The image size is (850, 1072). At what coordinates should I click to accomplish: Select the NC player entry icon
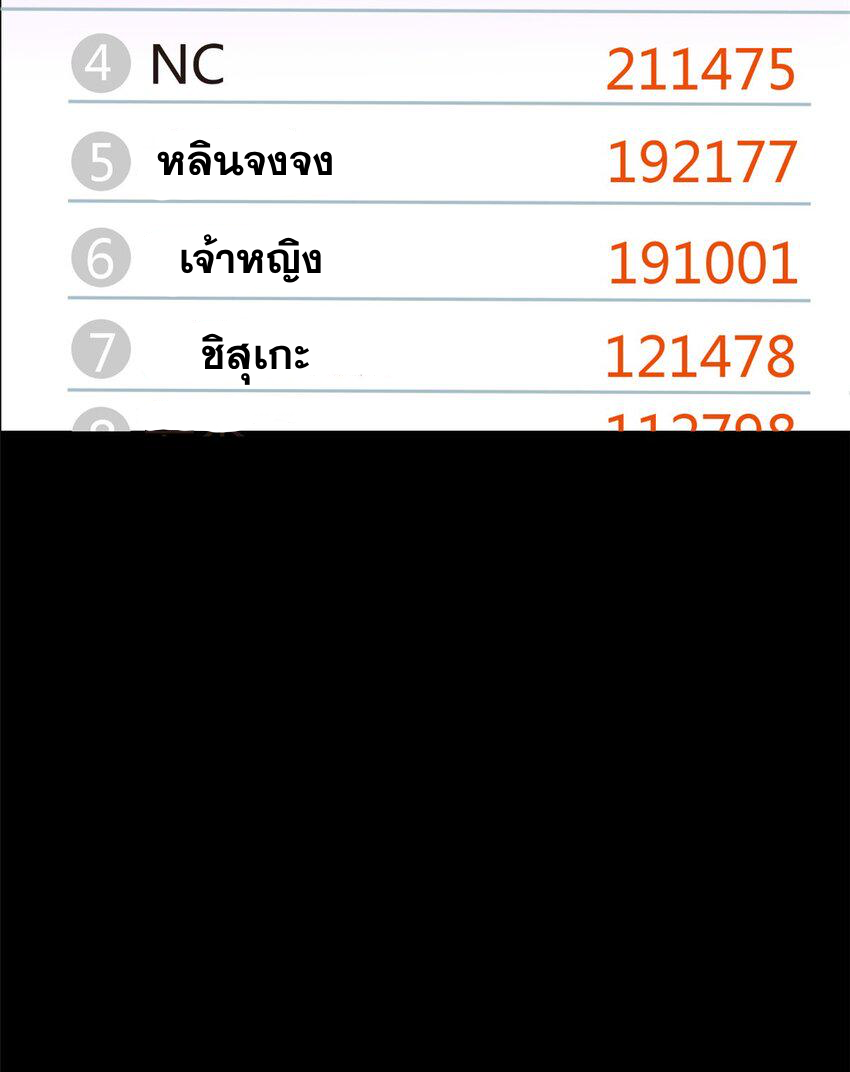(100, 63)
